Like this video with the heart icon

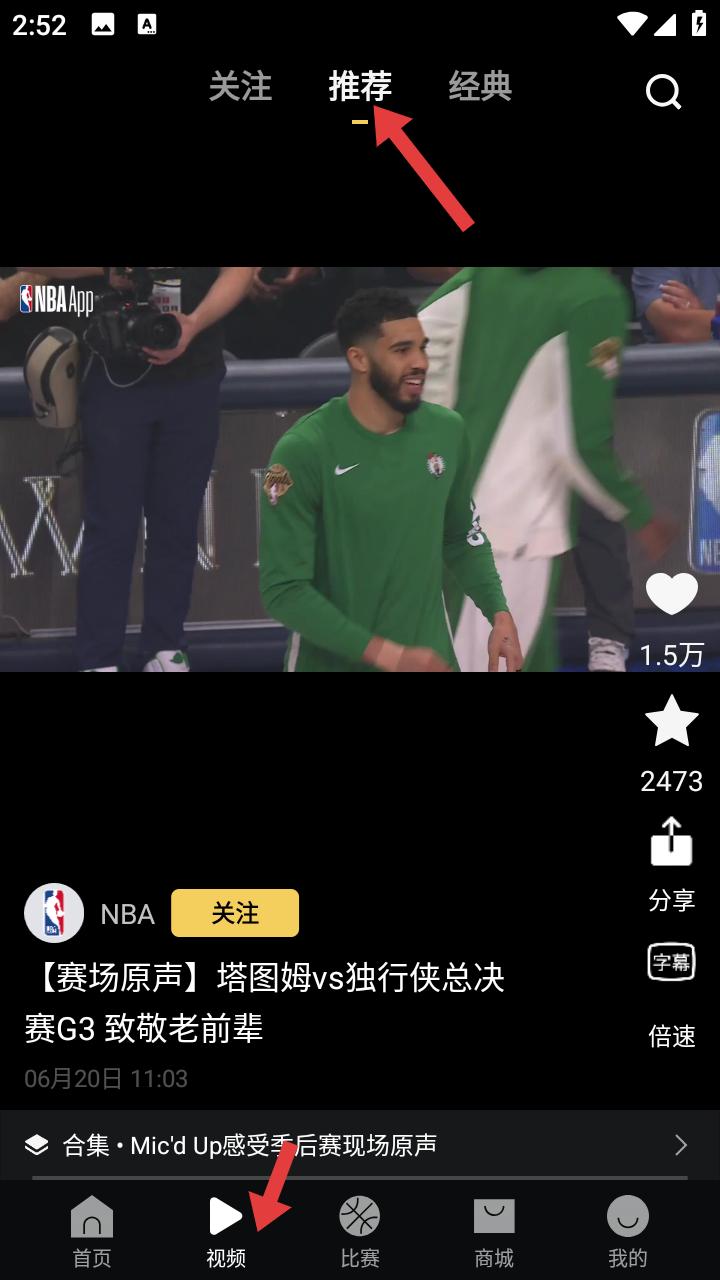pyautogui.click(x=671, y=595)
